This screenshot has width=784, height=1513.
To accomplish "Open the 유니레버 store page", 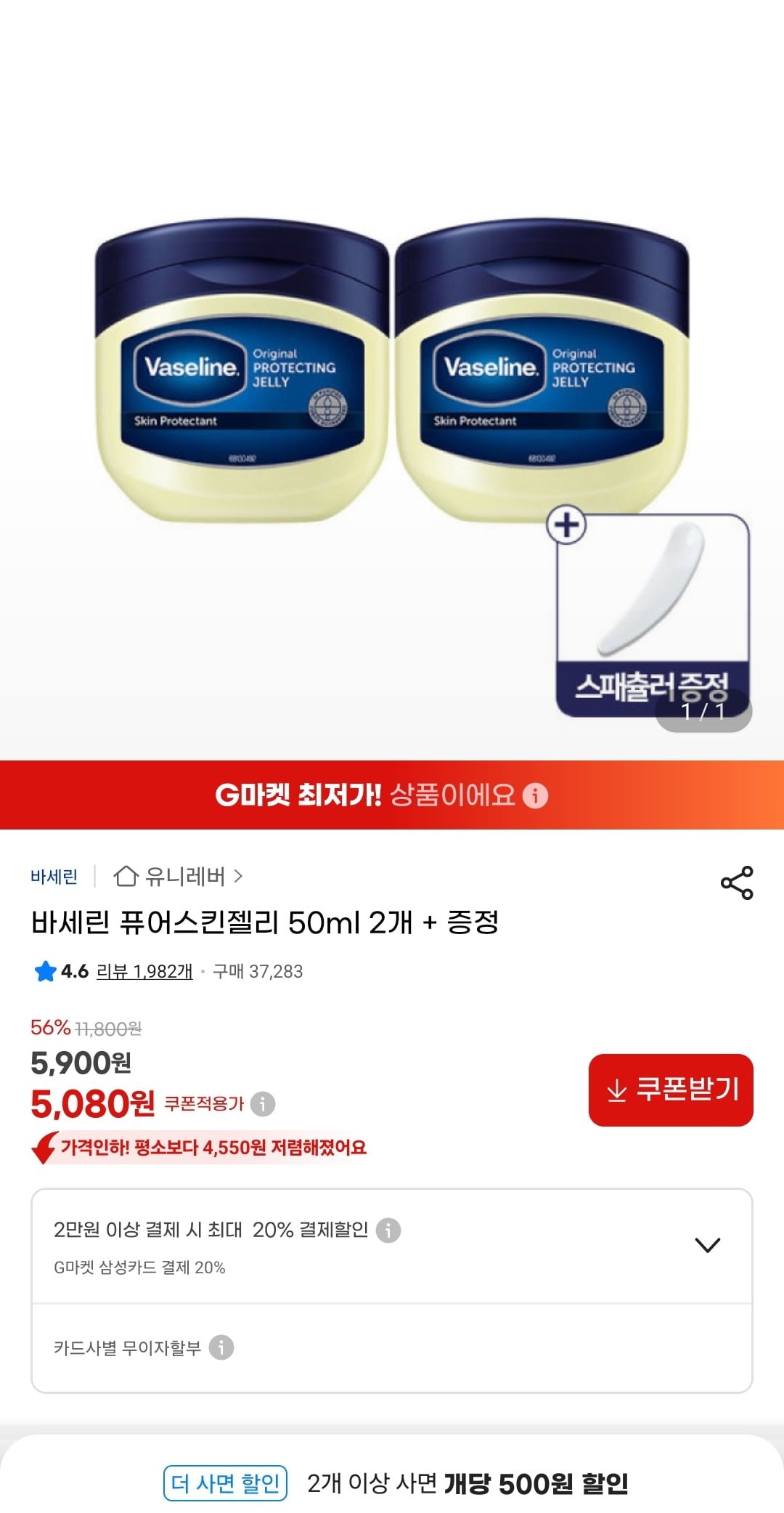I will 179,877.
